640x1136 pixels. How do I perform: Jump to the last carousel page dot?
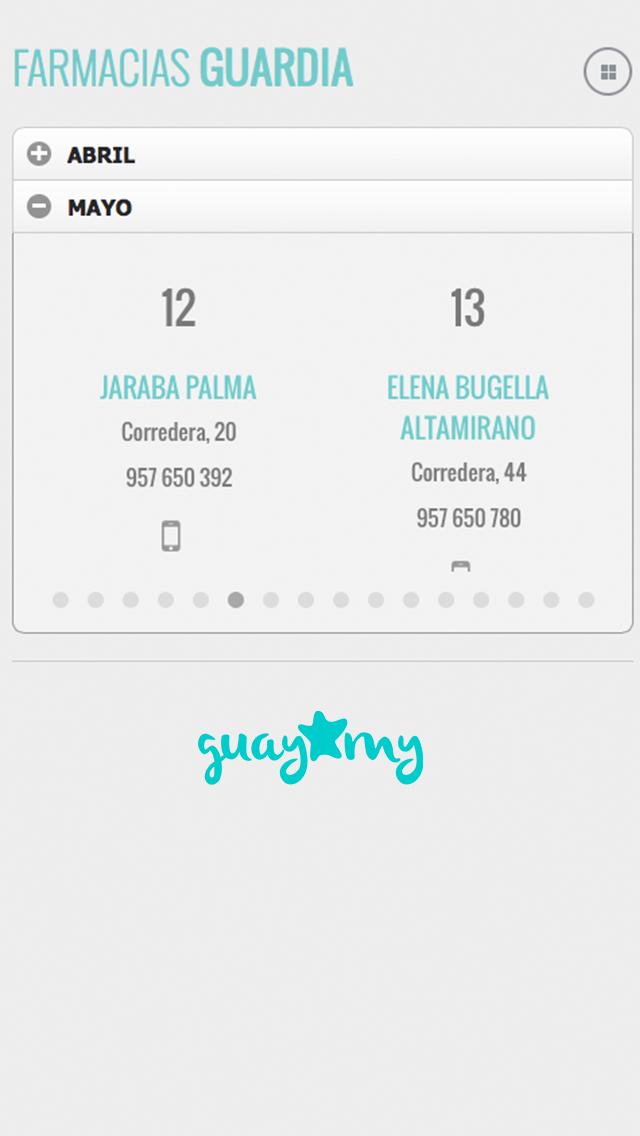click(586, 600)
